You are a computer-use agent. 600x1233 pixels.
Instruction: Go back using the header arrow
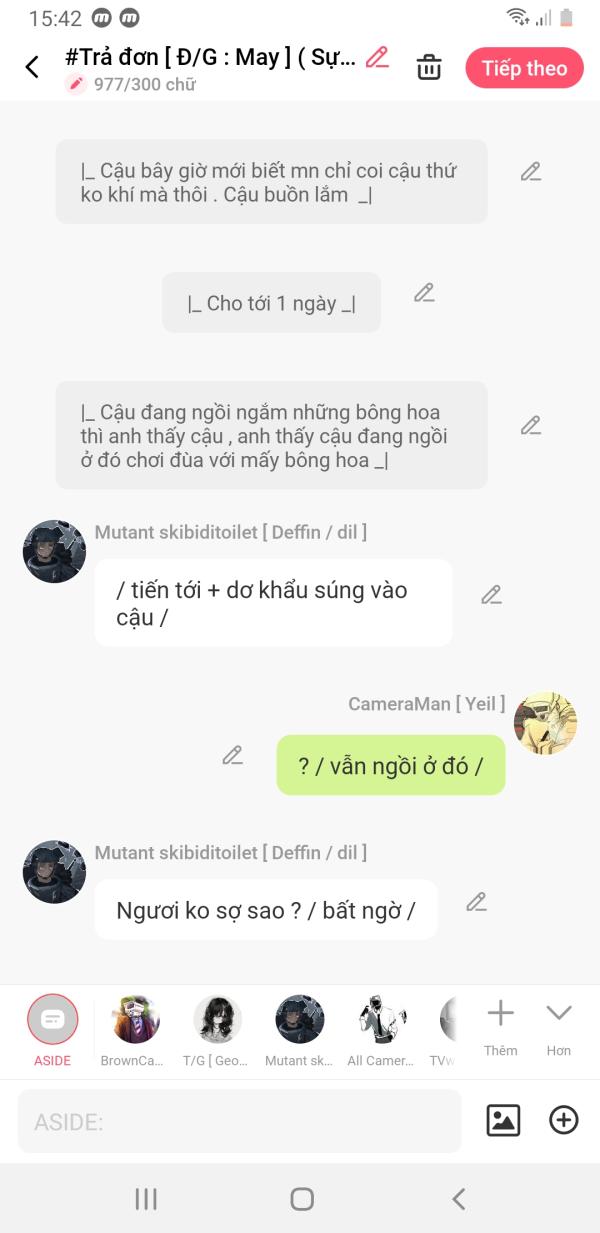[x=32, y=67]
